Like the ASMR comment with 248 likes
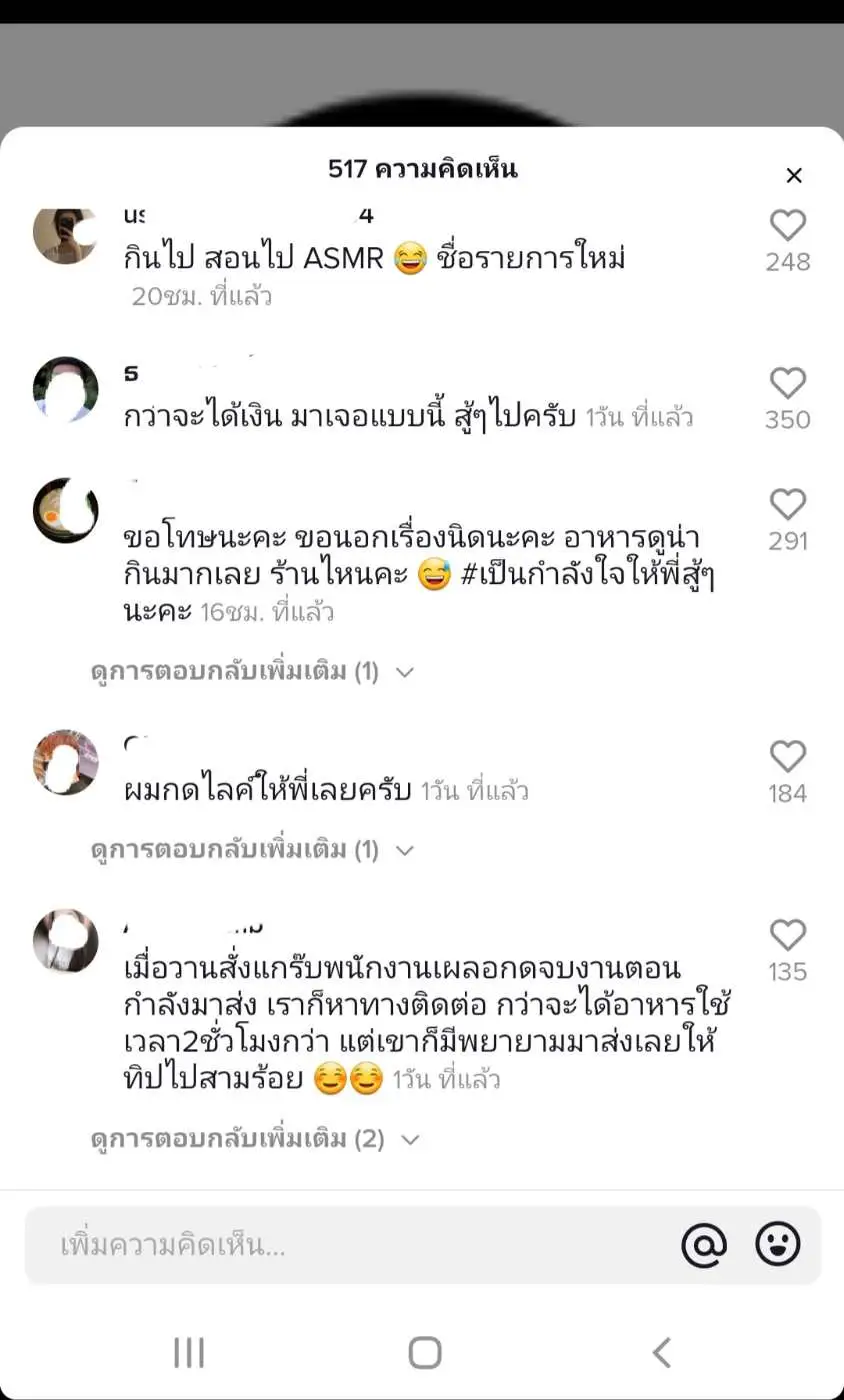This screenshot has width=844, height=1400. [787, 226]
